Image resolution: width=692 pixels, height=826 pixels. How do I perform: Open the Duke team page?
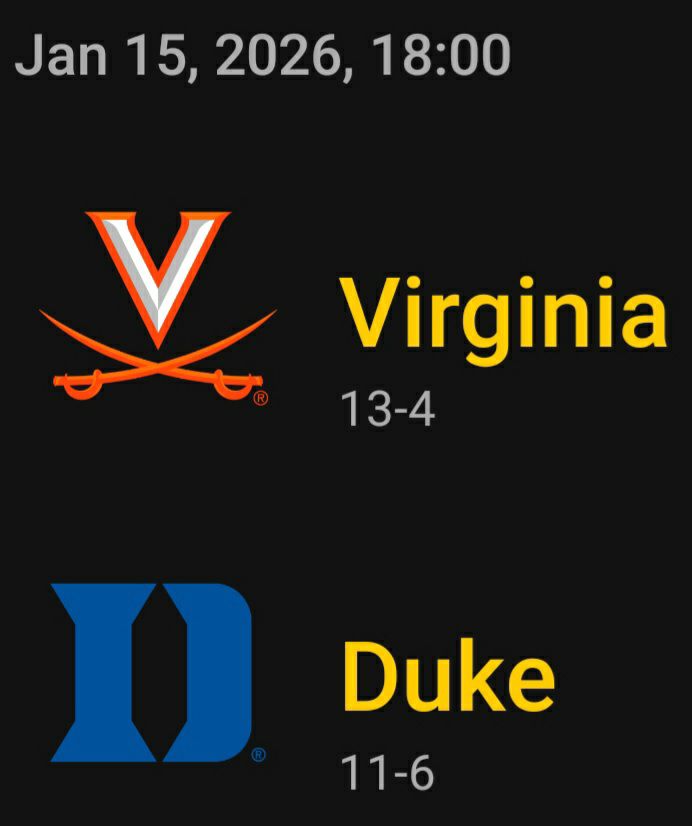point(448,678)
